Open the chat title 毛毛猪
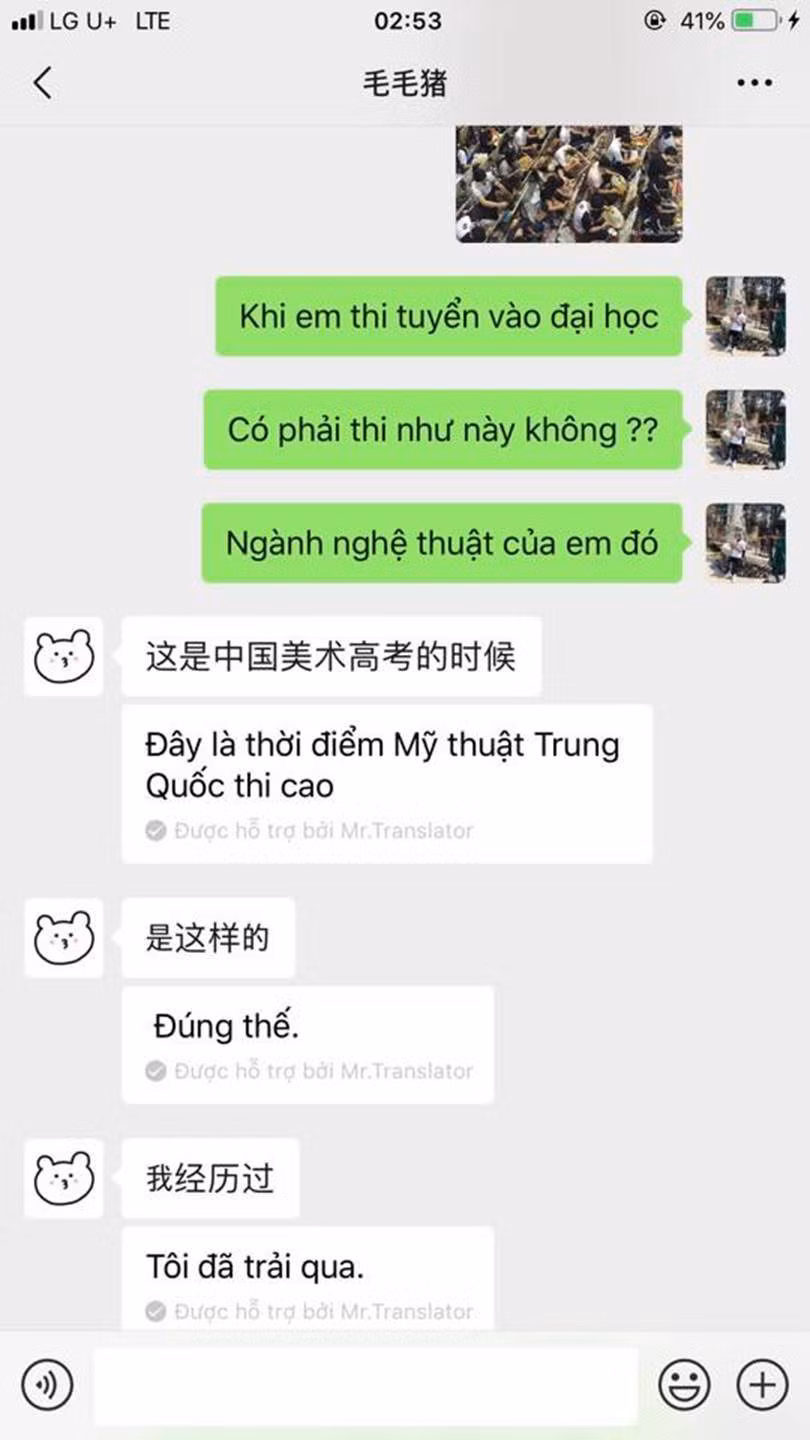The width and height of the screenshot is (810, 1440). (404, 85)
